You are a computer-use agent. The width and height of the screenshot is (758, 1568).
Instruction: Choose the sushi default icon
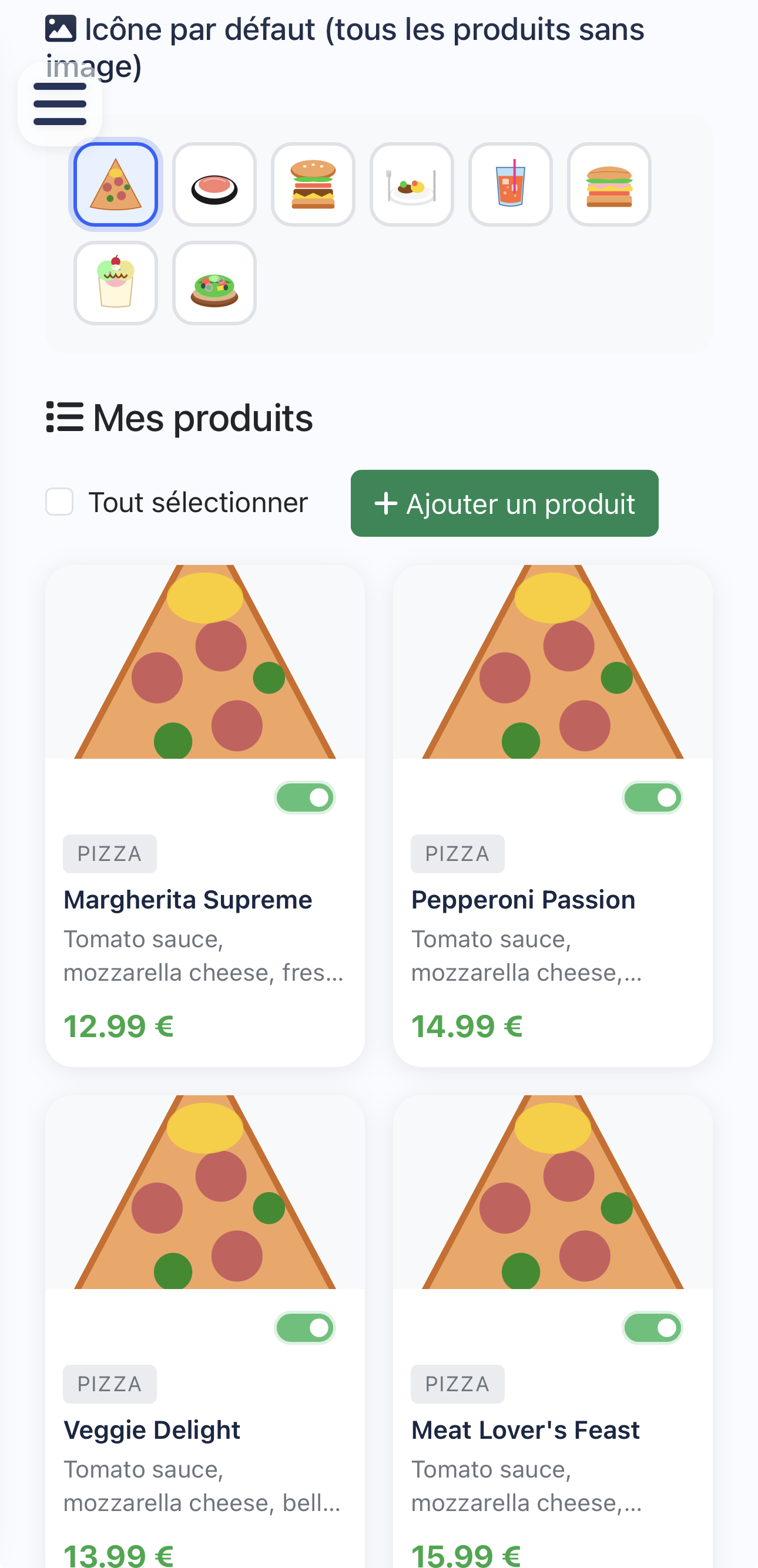point(214,184)
